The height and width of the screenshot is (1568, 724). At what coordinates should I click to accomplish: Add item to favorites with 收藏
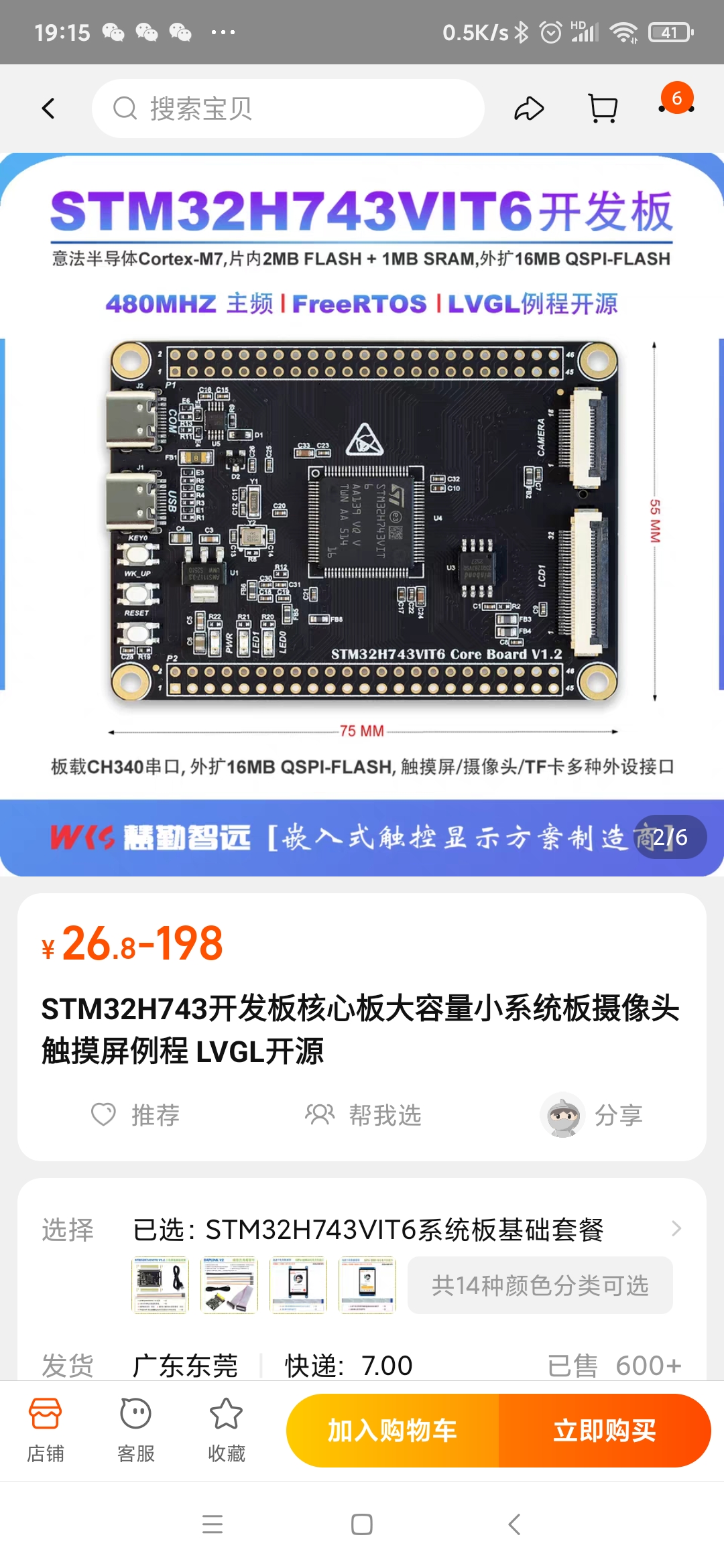pos(227,1430)
